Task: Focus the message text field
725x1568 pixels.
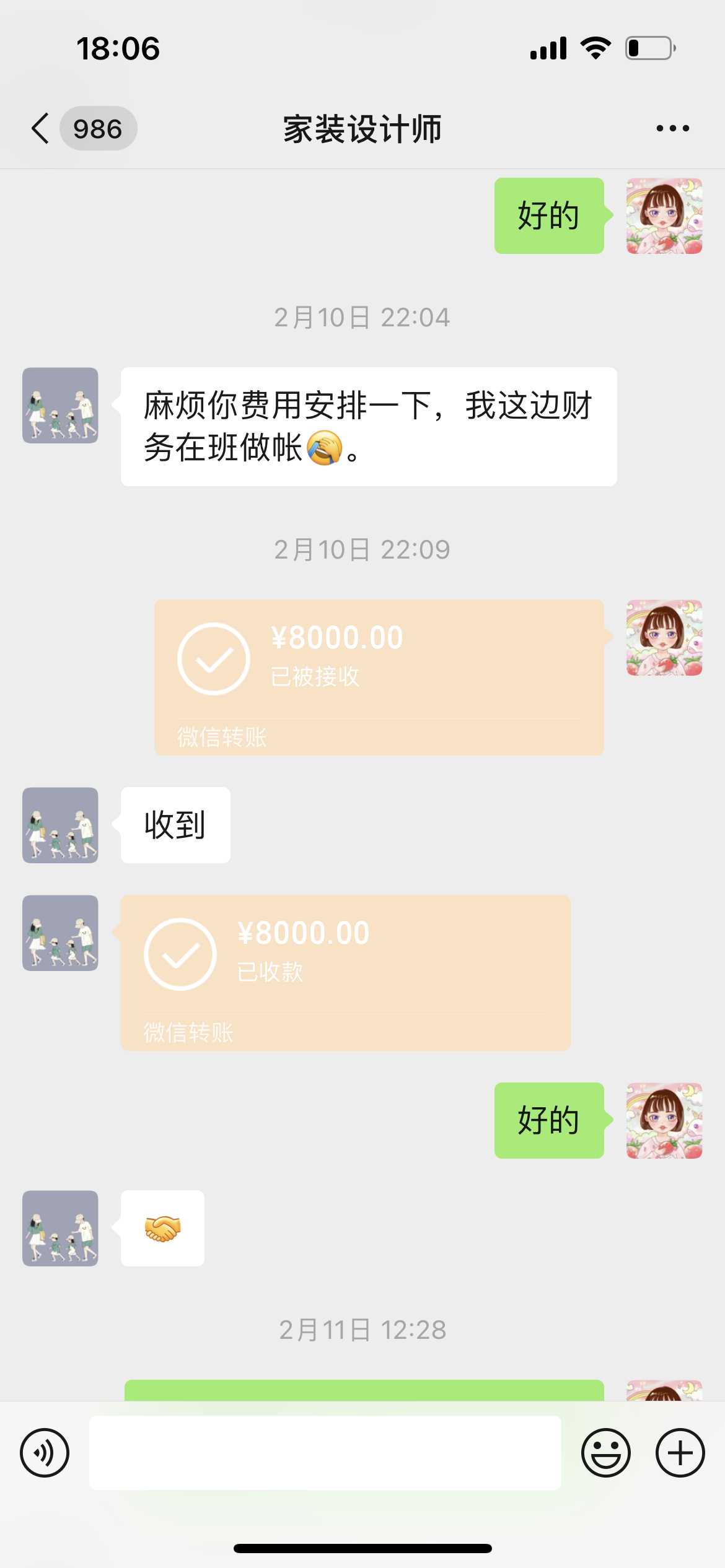Action: point(325,1453)
